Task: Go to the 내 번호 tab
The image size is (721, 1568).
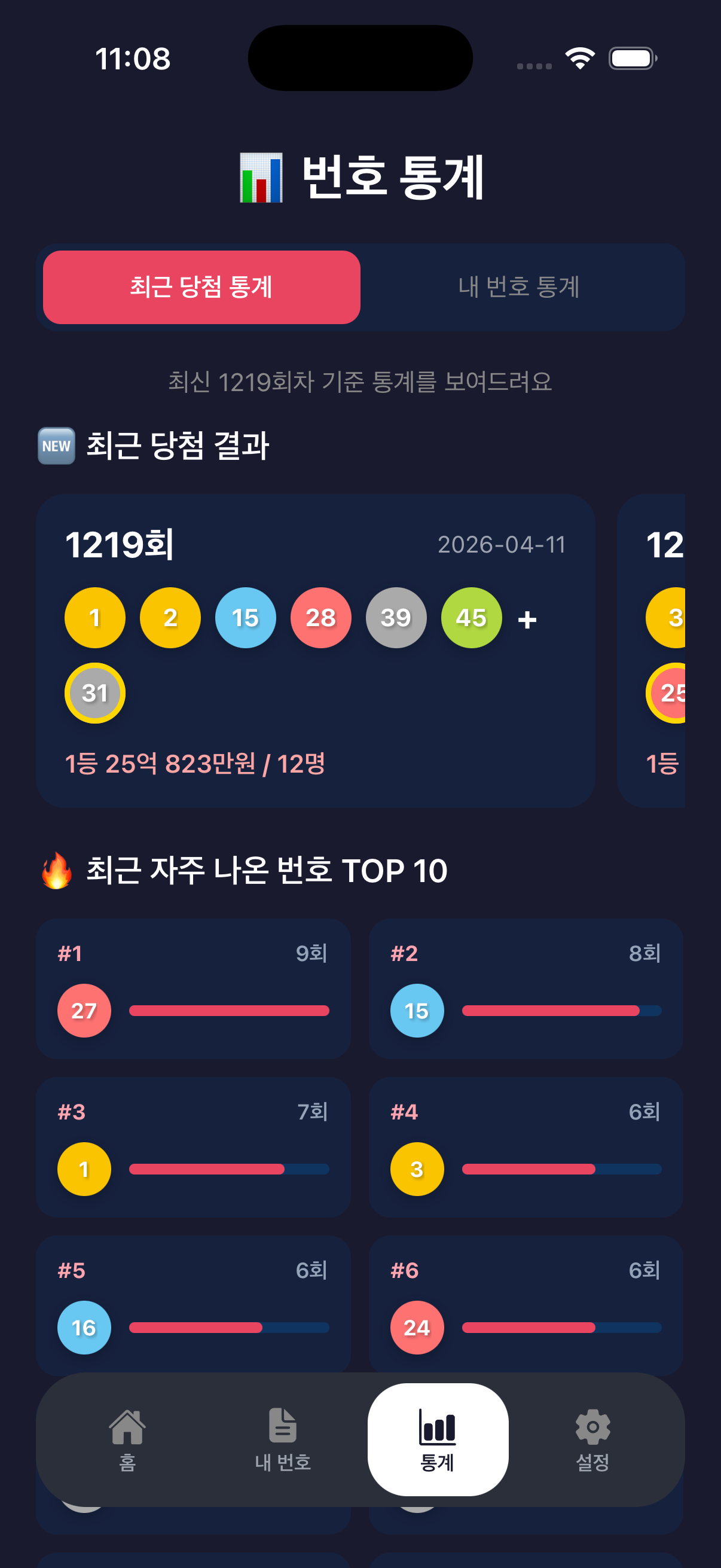Action: (x=283, y=1439)
